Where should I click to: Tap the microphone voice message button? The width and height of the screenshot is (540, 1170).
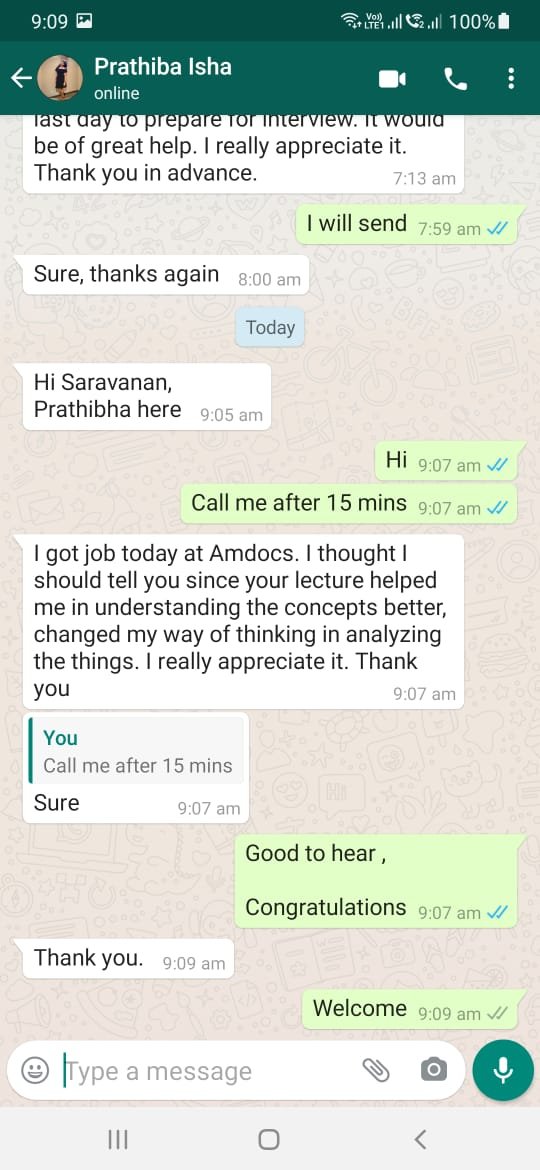[x=503, y=1071]
